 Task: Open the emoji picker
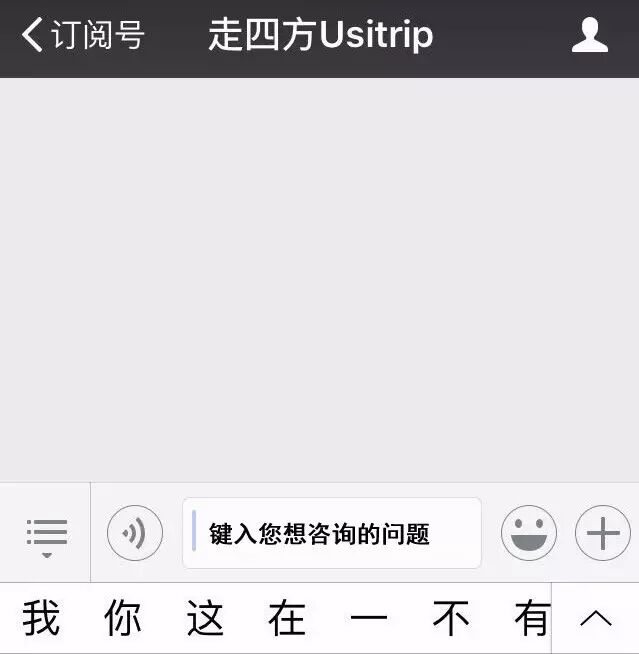coord(528,533)
